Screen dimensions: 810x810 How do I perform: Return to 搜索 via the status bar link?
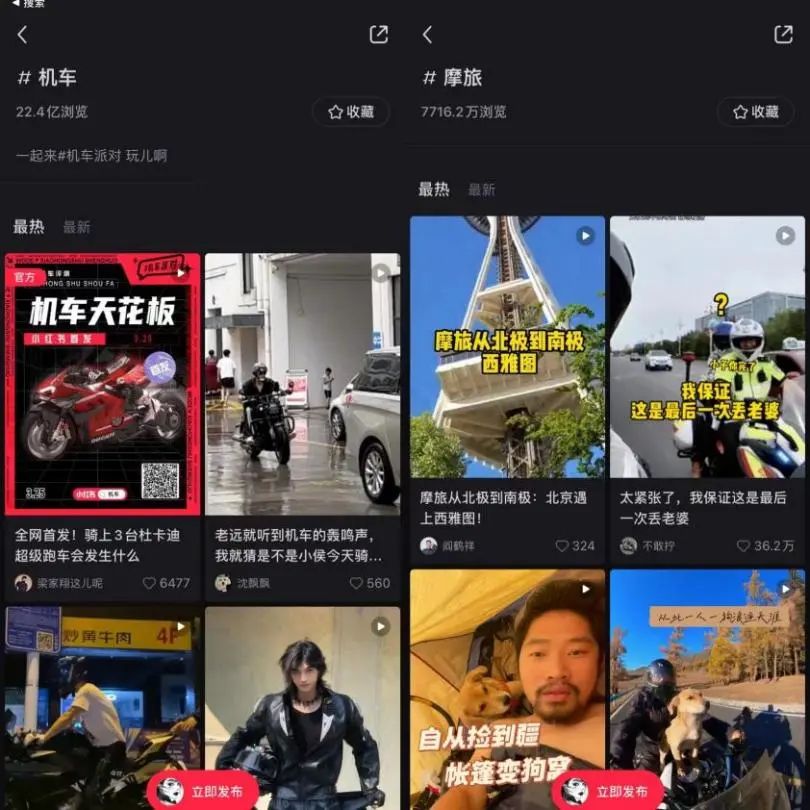click(x=28, y=4)
